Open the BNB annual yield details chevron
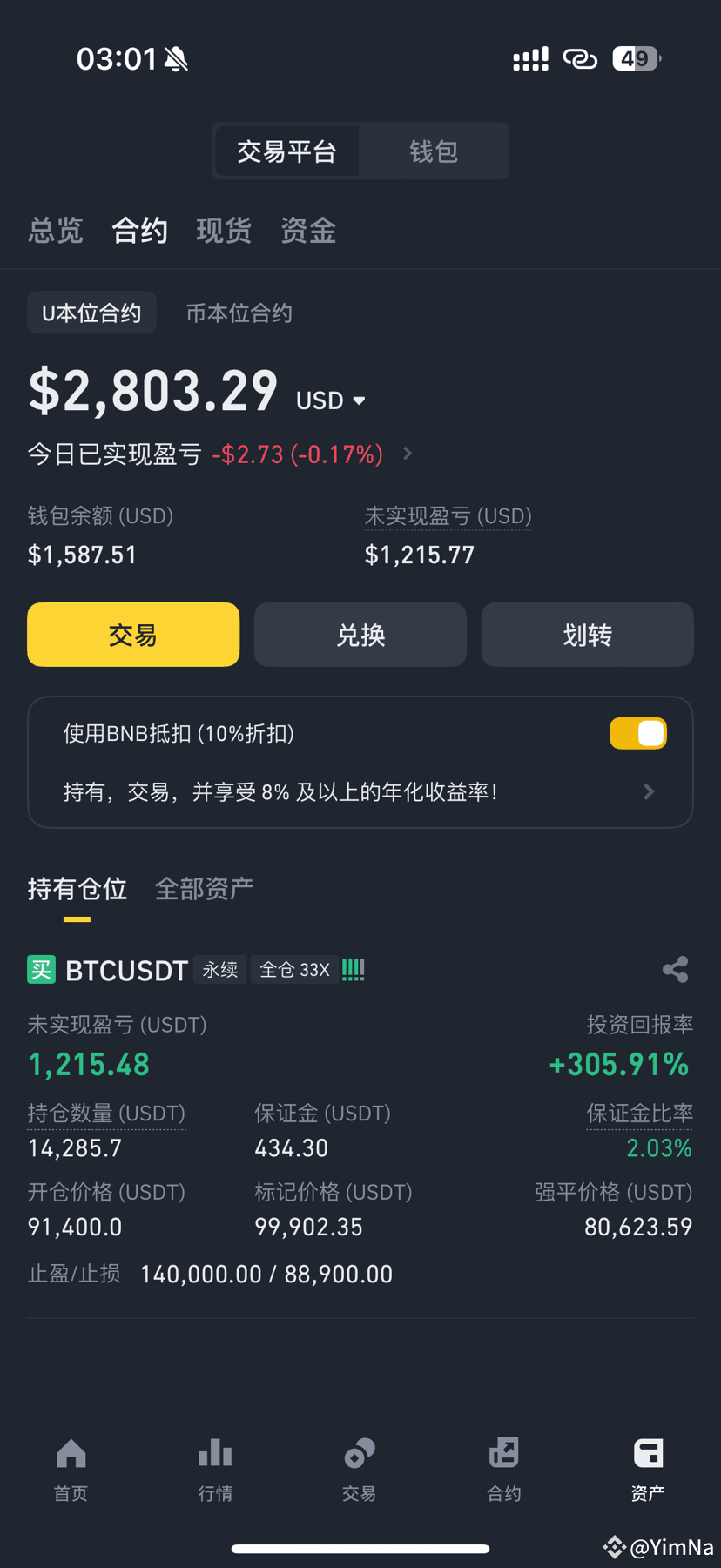 pyautogui.click(x=649, y=791)
